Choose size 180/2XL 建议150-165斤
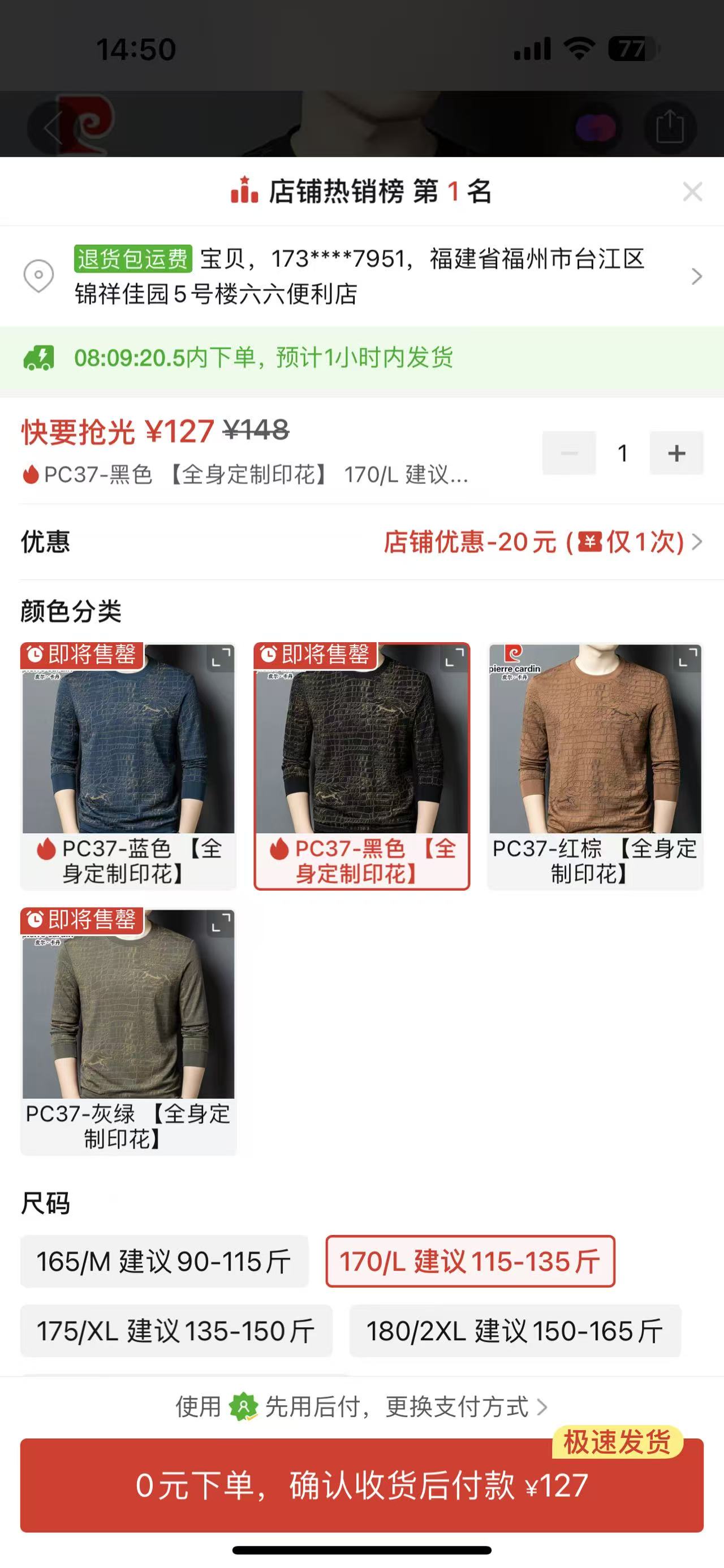Screen dimensions: 724x1568 tap(515, 1331)
